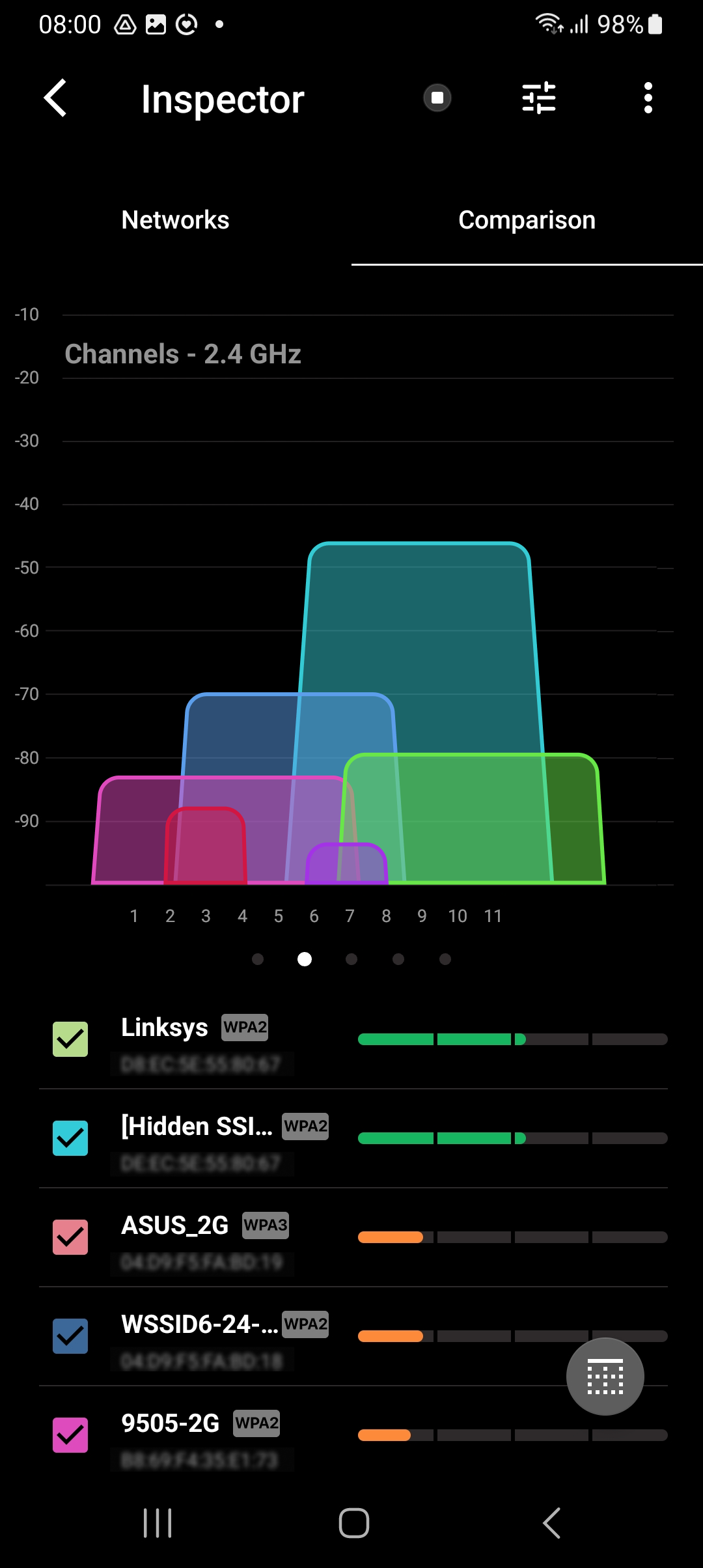Open the three-dot overflow menu
Viewport: 703px width, 1568px height.
pyautogui.click(x=648, y=98)
